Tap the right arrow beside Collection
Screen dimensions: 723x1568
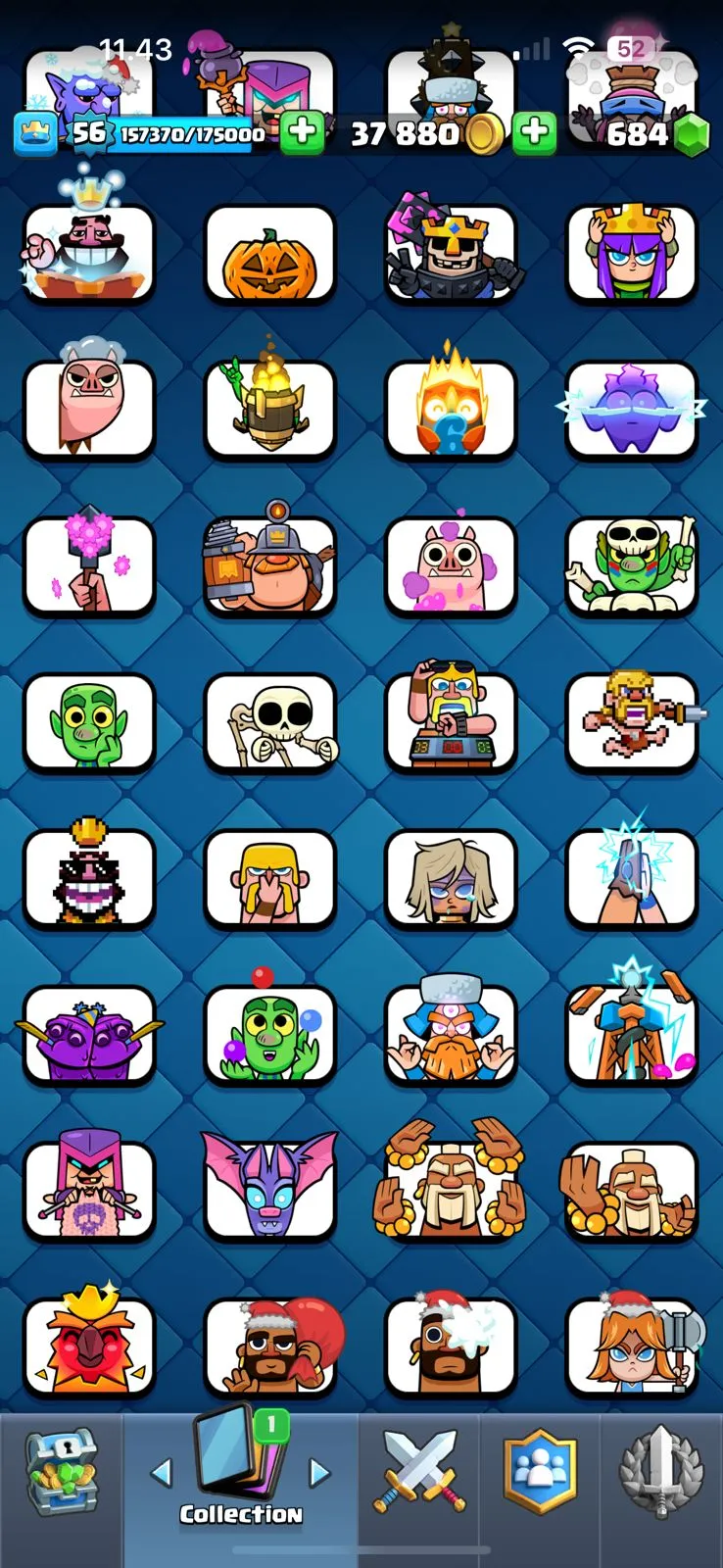(319, 1471)
